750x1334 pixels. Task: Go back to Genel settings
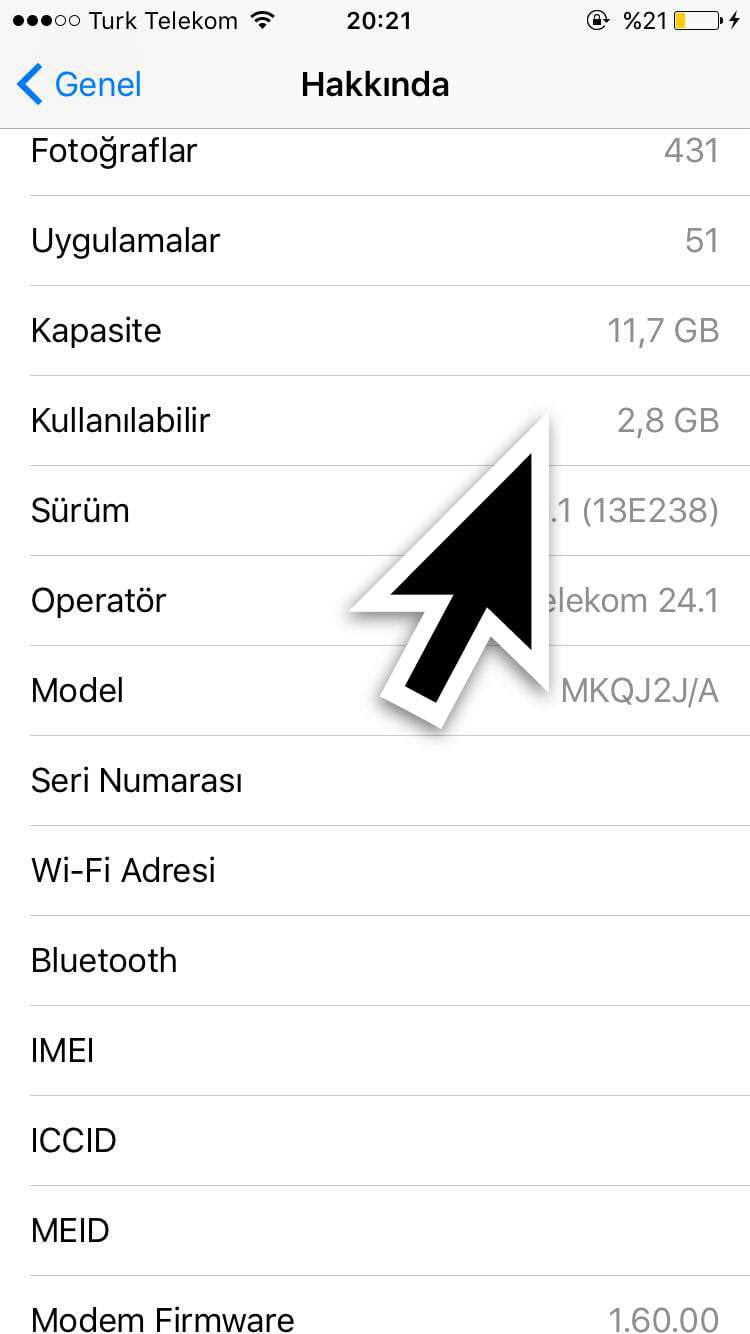click(80, 85)
